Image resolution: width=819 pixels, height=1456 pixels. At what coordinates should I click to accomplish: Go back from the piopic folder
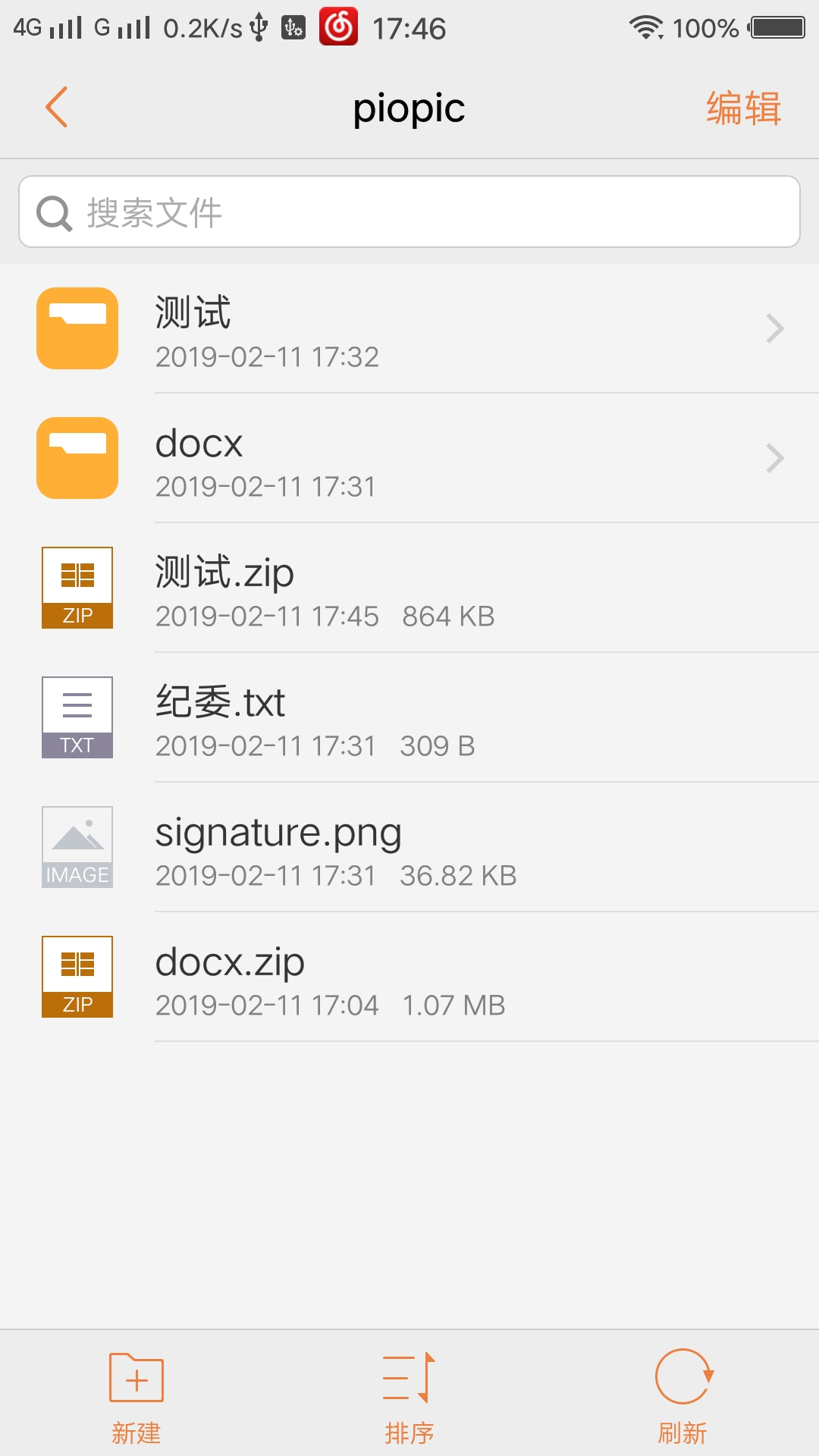(57, 107)
